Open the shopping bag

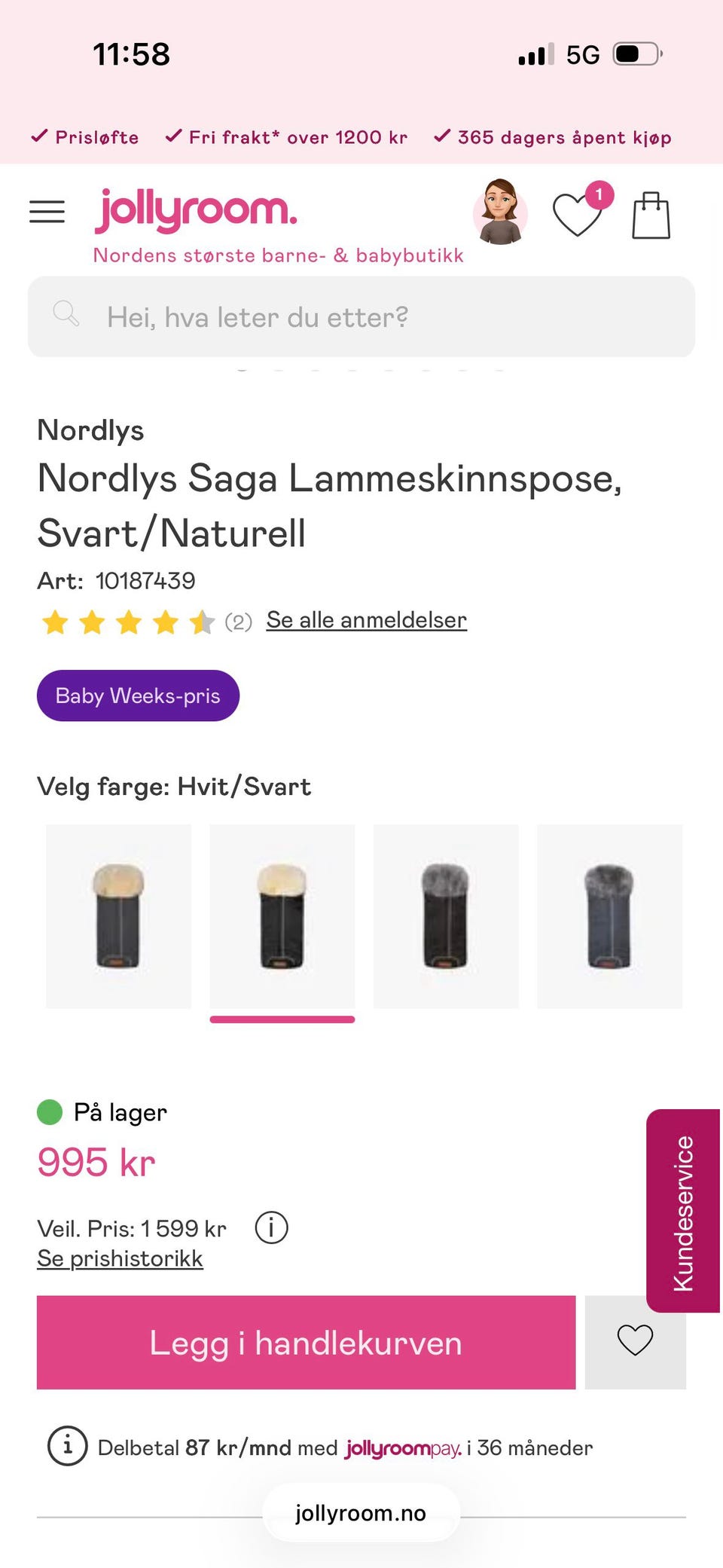pos(651,215)
